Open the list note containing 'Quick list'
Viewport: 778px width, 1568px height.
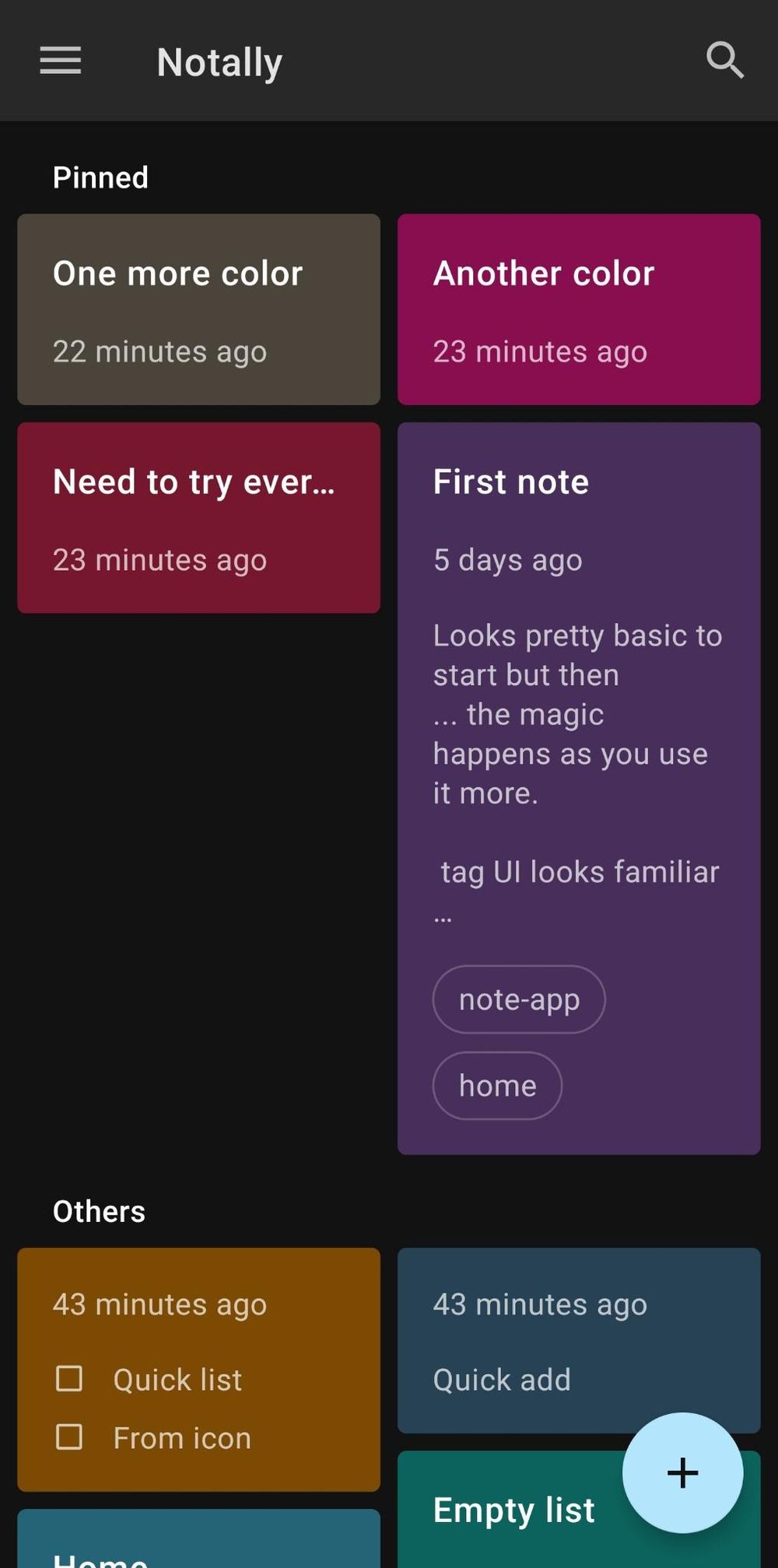198,1369
